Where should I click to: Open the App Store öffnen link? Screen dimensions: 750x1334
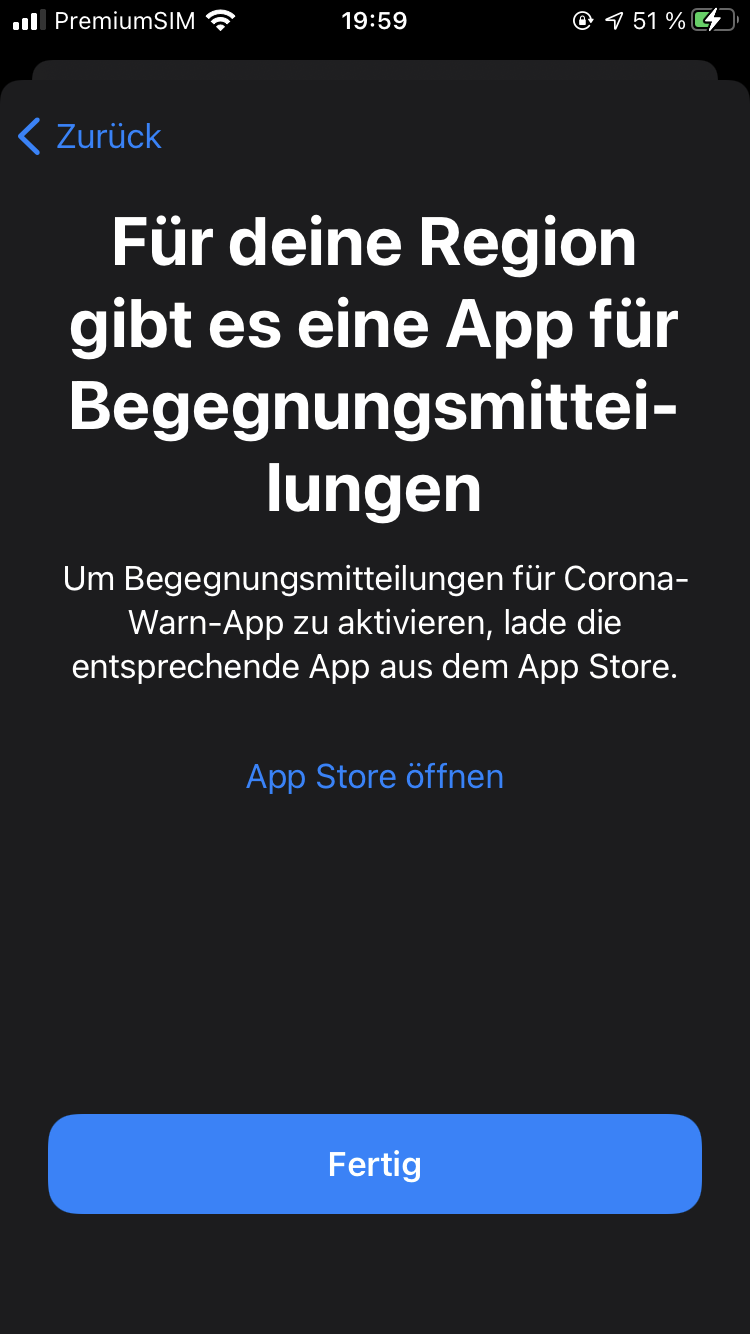[375, 777]
